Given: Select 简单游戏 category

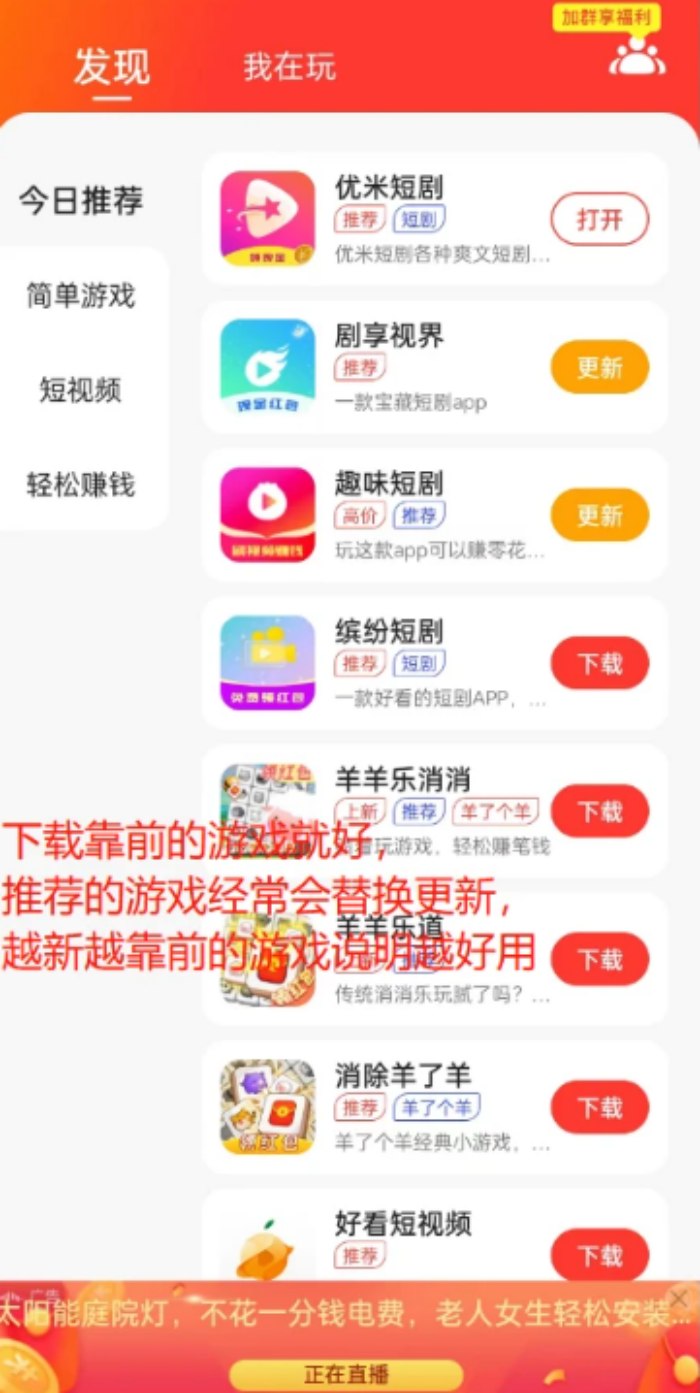Looking at the screenshot, I should (81, 296).
